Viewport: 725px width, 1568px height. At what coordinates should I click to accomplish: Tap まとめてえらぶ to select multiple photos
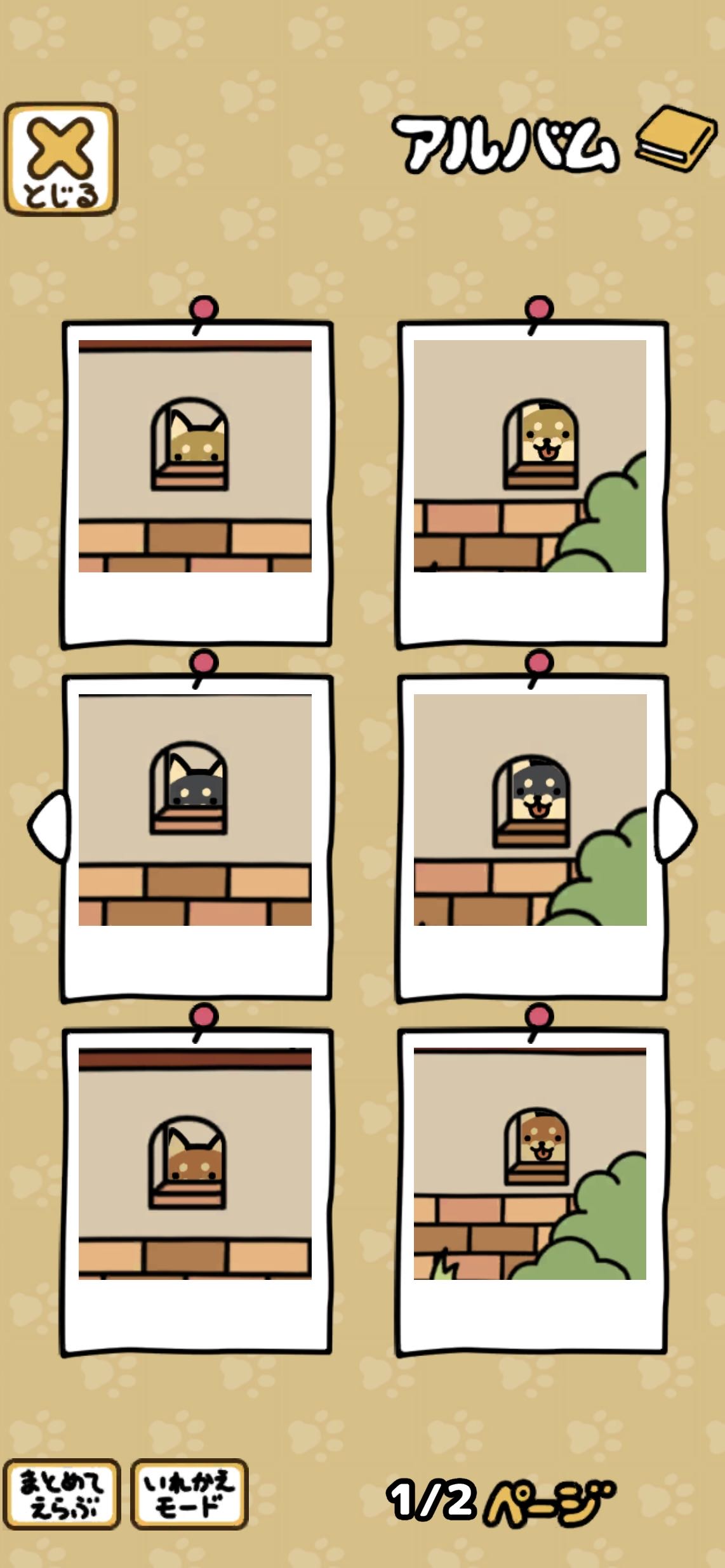[x=62, y=1494]
